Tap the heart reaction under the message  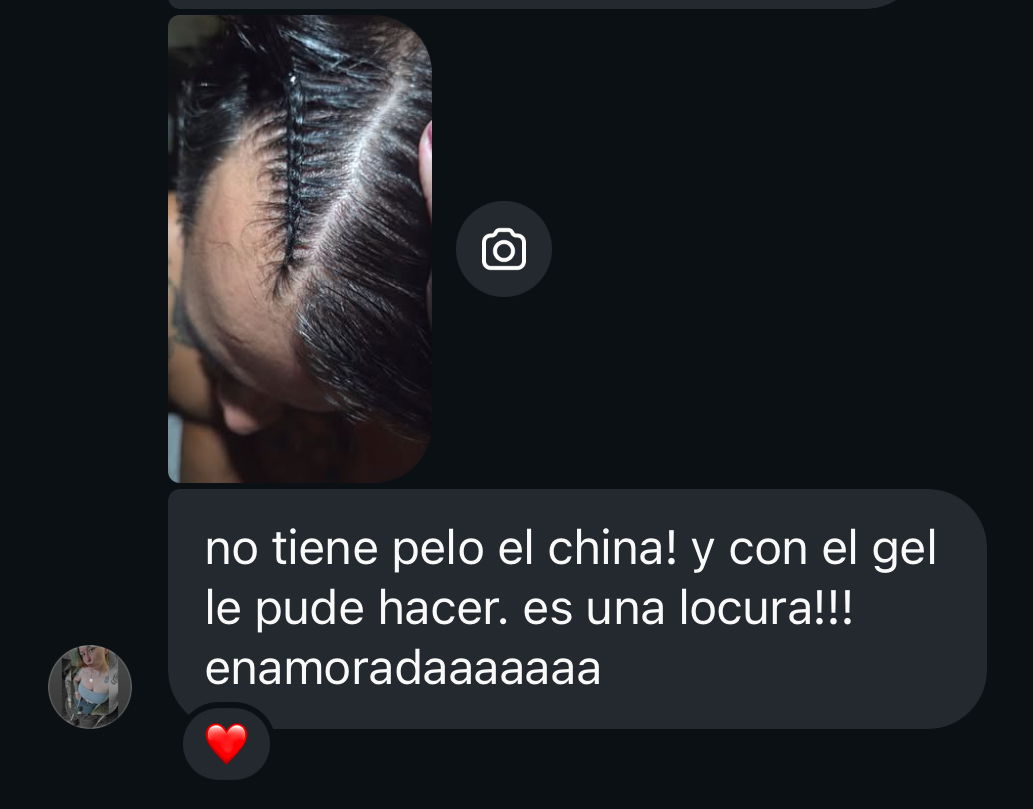coord(226,743)
